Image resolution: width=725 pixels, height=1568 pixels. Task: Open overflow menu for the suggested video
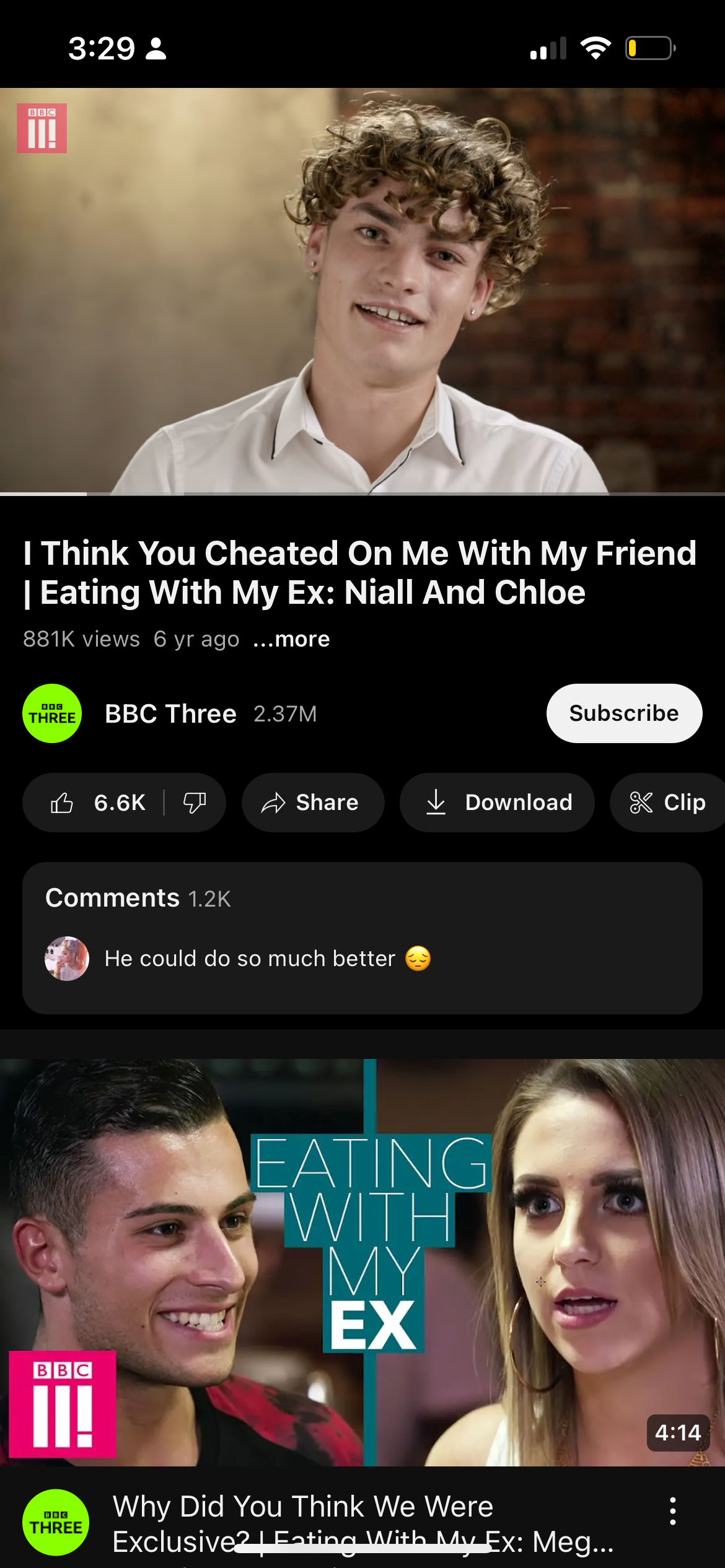pyautogui.click(x=672, y=1511)
